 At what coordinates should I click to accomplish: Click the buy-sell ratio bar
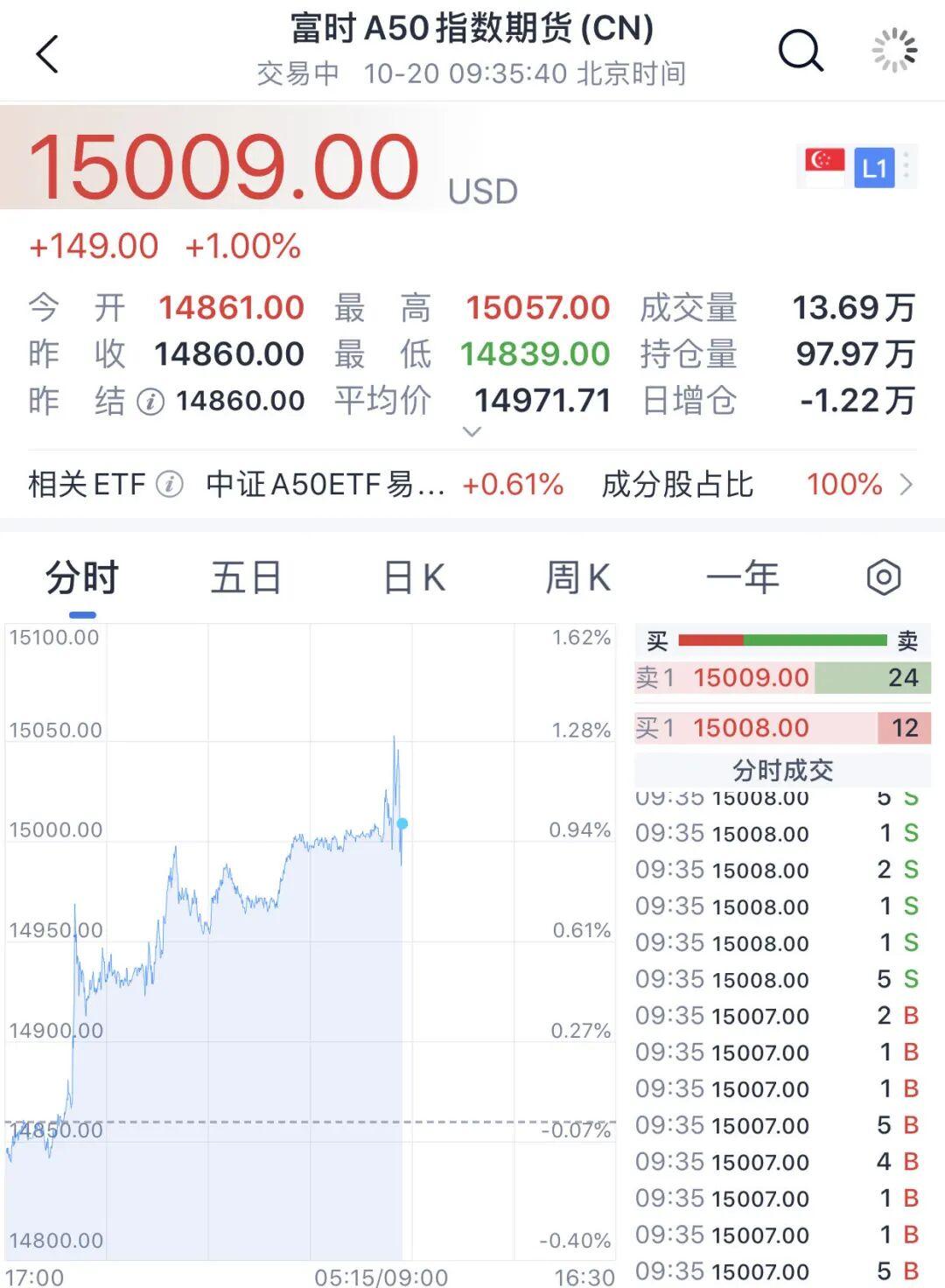click(785, 641)
